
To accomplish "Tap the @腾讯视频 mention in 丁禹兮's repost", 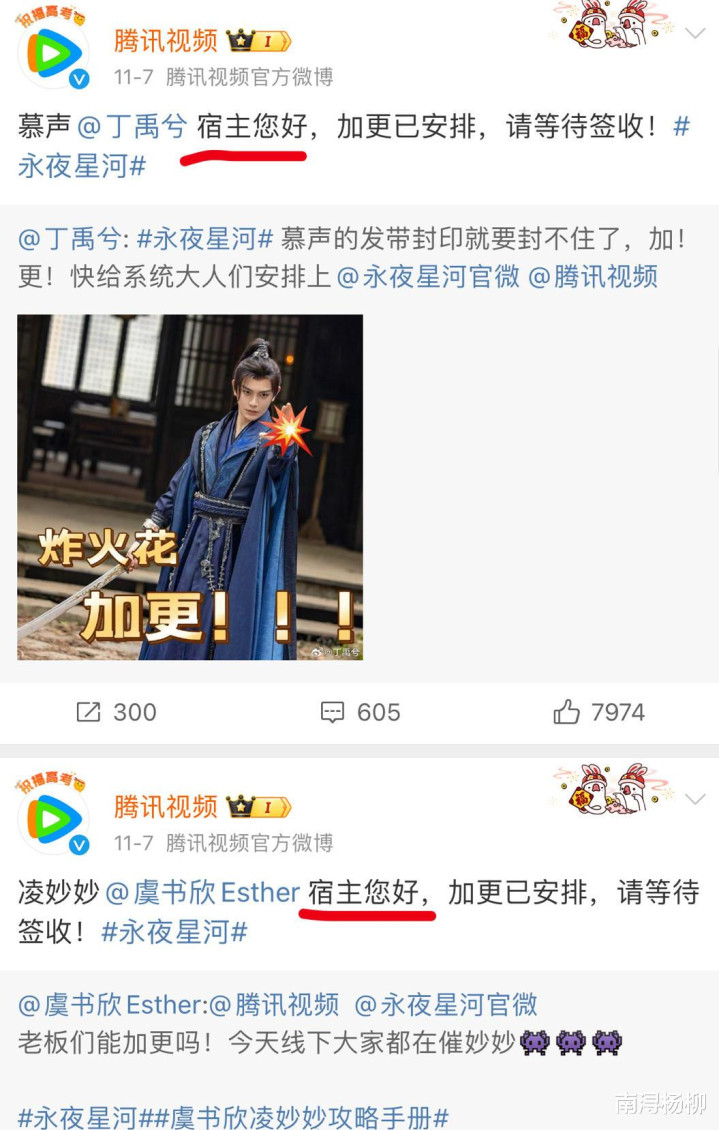I will (x=592, y=277).
